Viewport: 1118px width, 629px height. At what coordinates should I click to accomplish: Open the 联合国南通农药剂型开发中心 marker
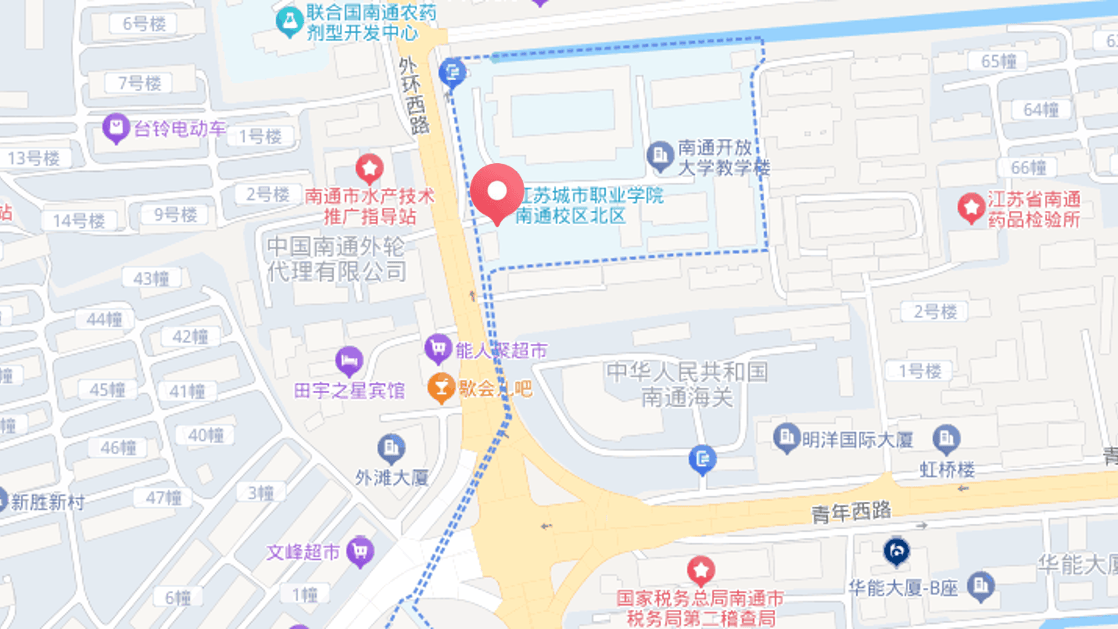(290, 20)
